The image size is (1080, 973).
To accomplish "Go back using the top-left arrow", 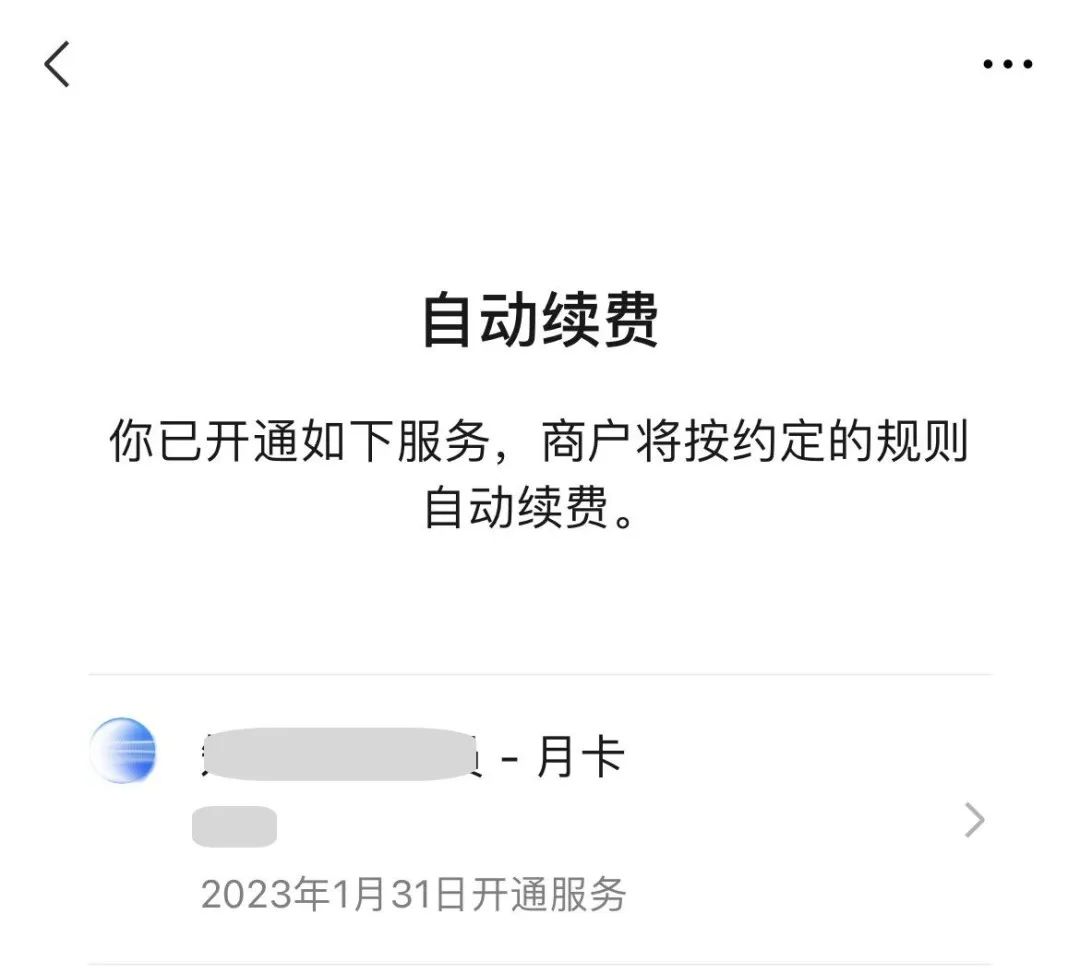I will 58,65.
